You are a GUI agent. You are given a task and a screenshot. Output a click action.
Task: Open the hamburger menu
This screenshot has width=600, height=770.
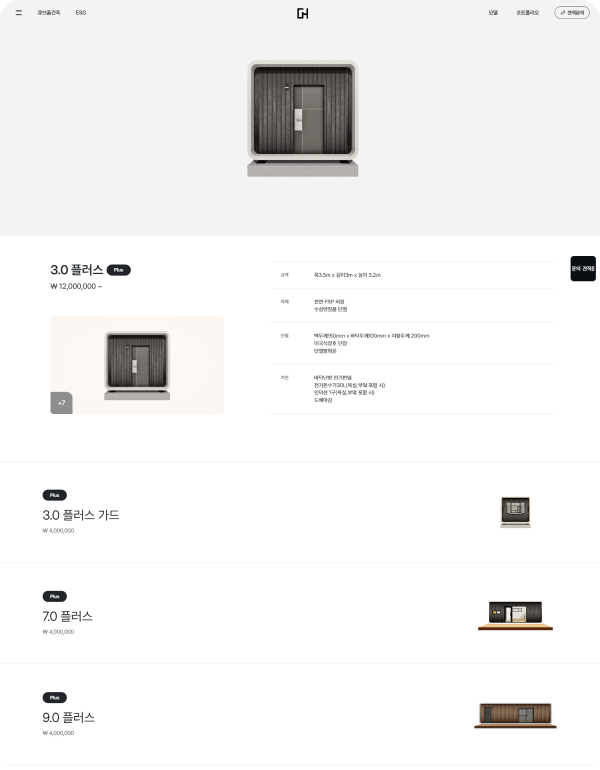[x=18, y=13]
